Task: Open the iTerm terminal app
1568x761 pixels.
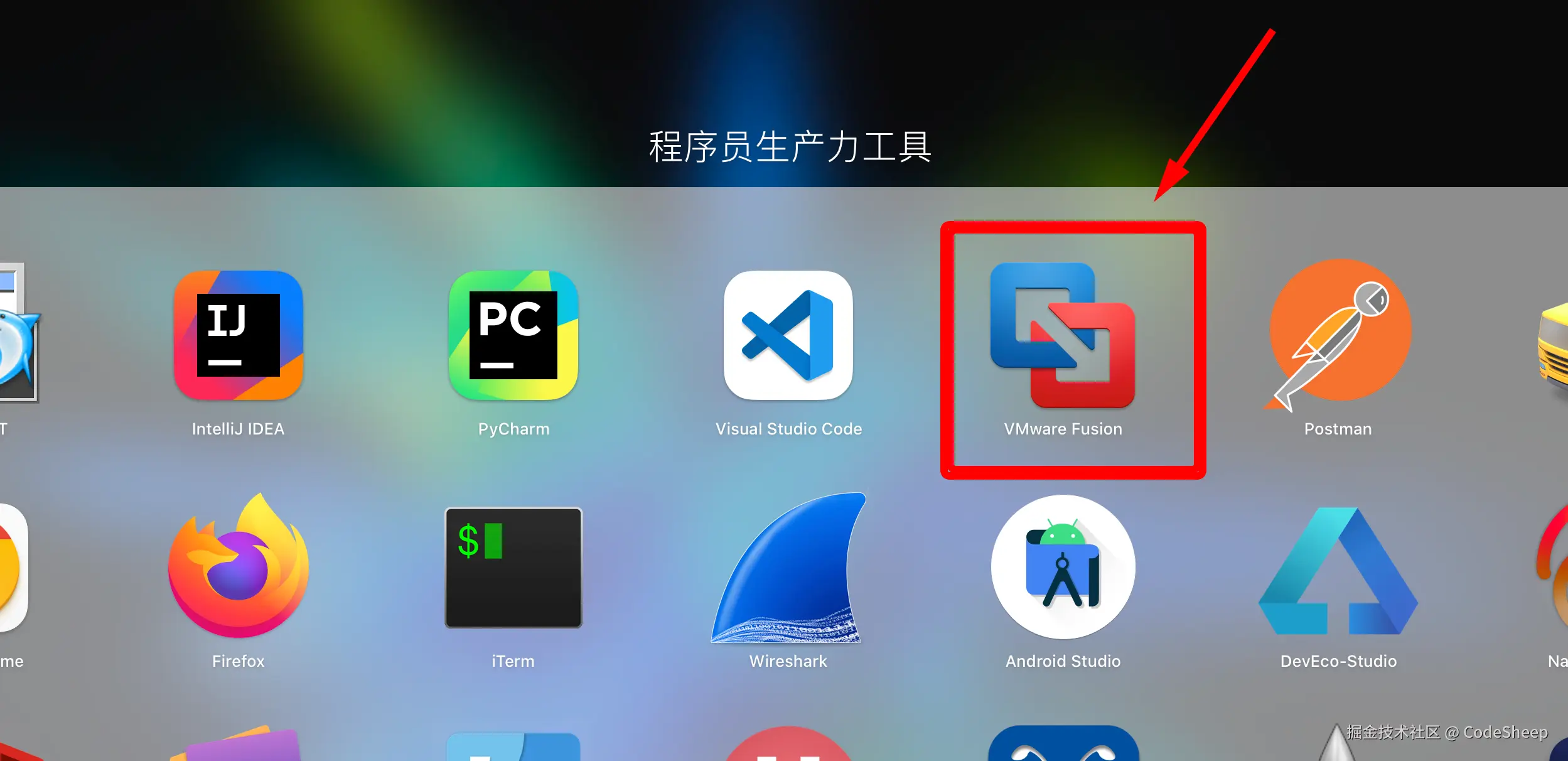Action: point(513,568)
